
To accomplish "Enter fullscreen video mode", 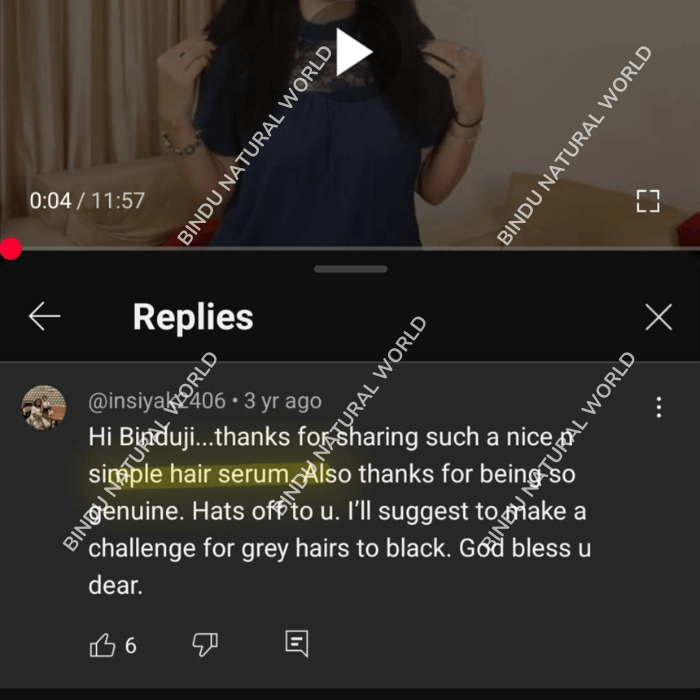I will [x=648, y=200].
